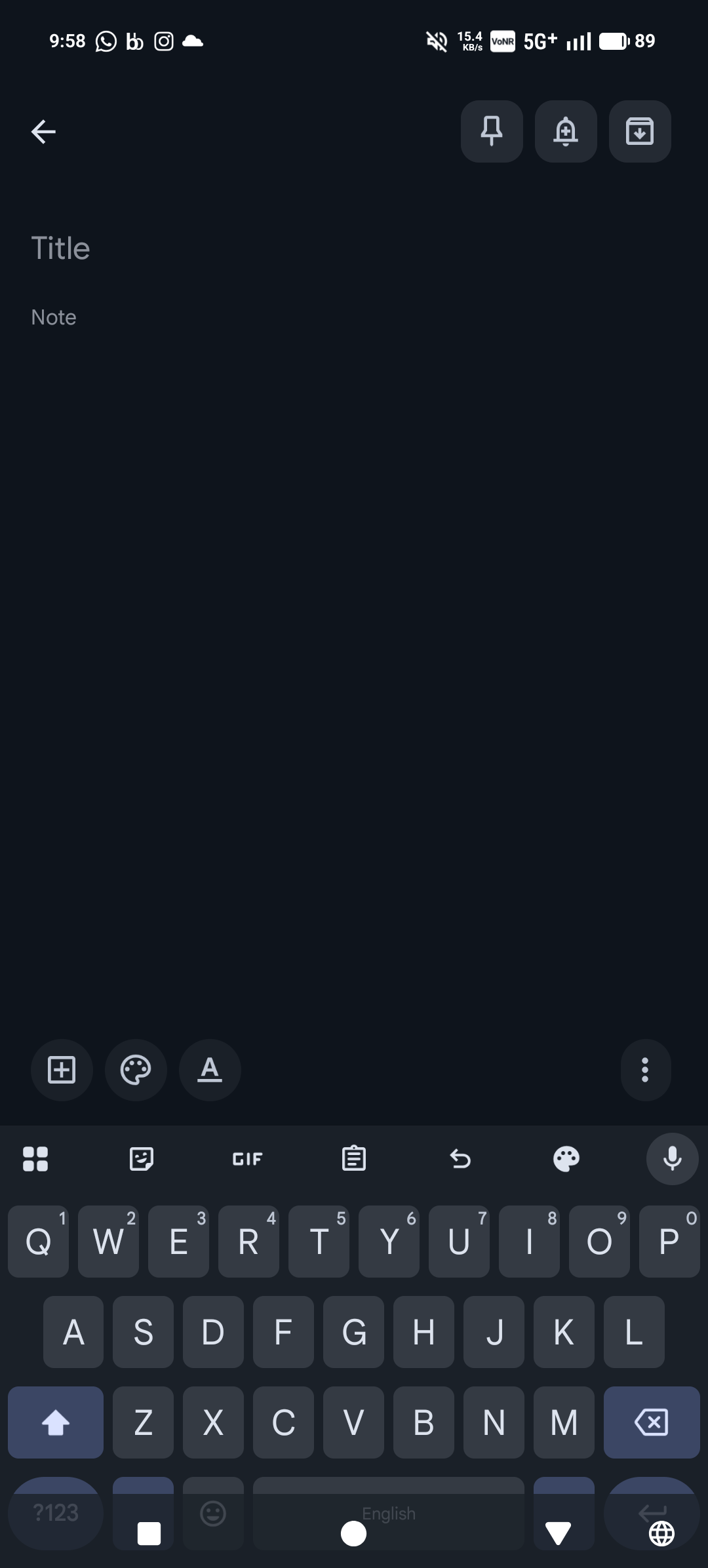Open the note background color palette
The height and width of the screenshot is (1568, 708).
point(136,1070)
